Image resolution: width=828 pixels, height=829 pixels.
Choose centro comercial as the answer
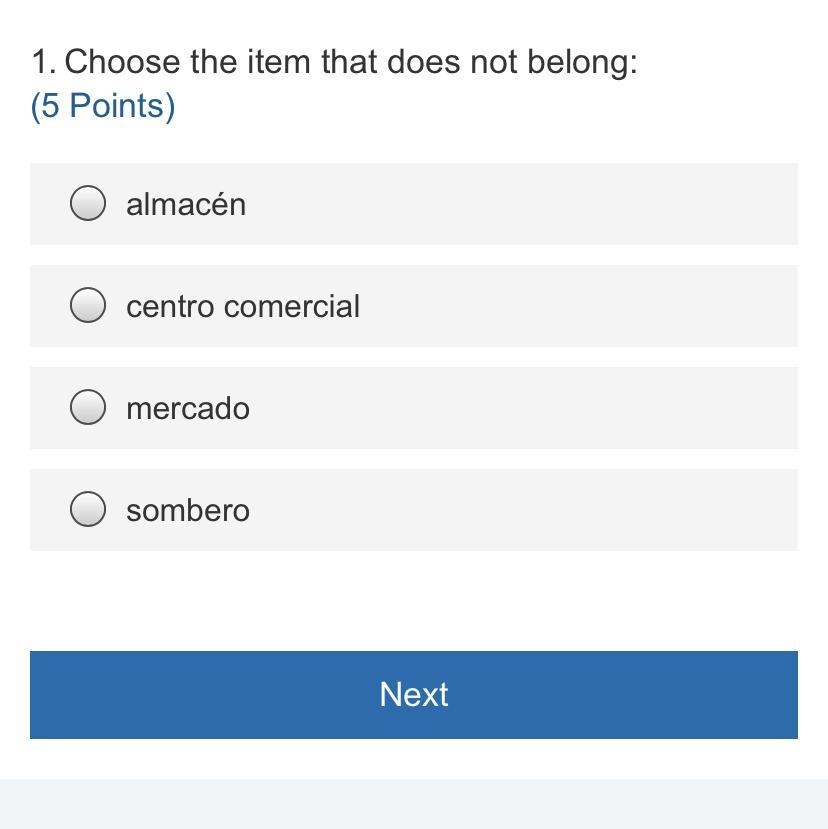(88, 305)
